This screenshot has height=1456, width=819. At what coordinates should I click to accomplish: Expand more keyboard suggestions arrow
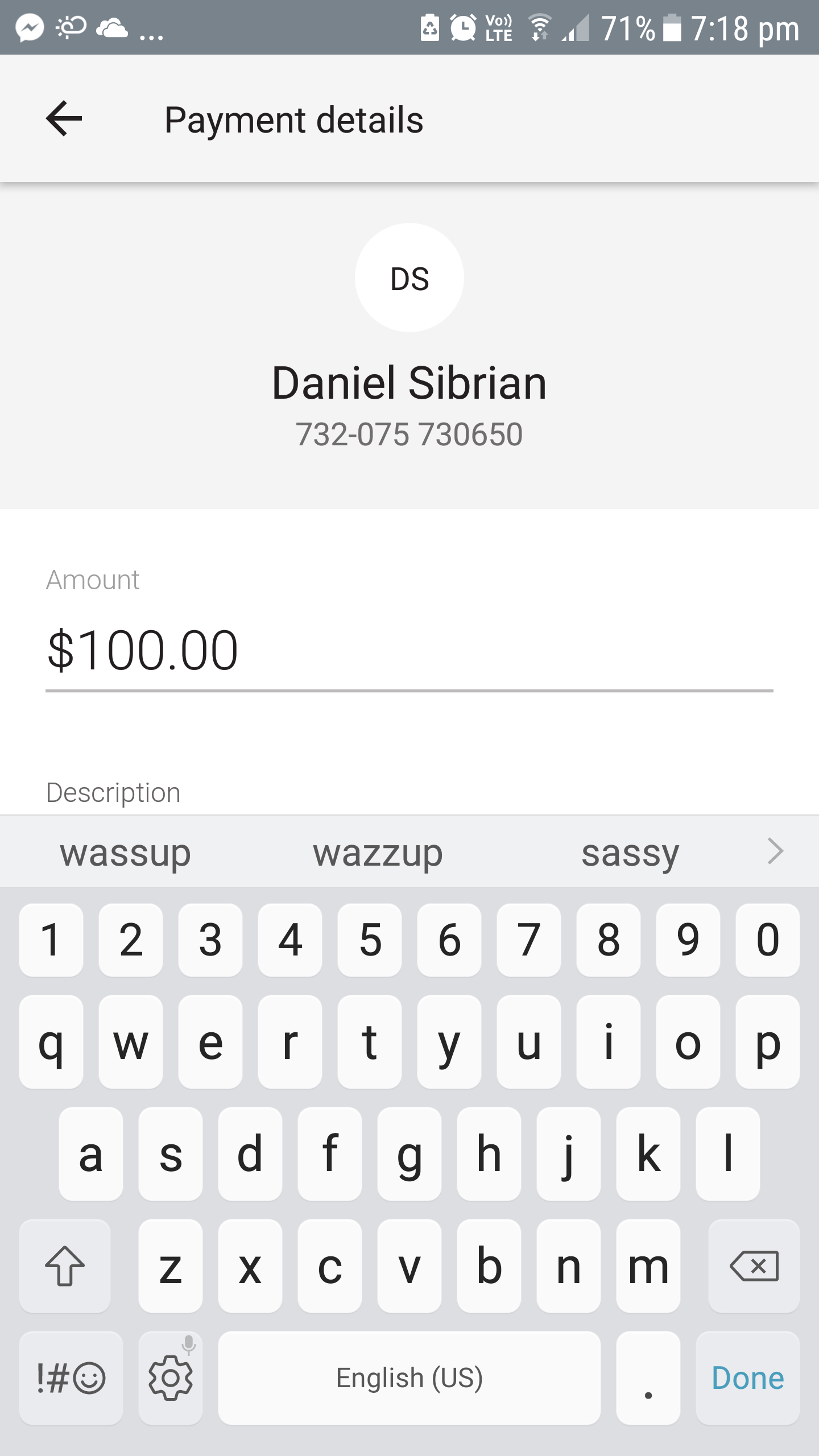click(x=775, y=851)
